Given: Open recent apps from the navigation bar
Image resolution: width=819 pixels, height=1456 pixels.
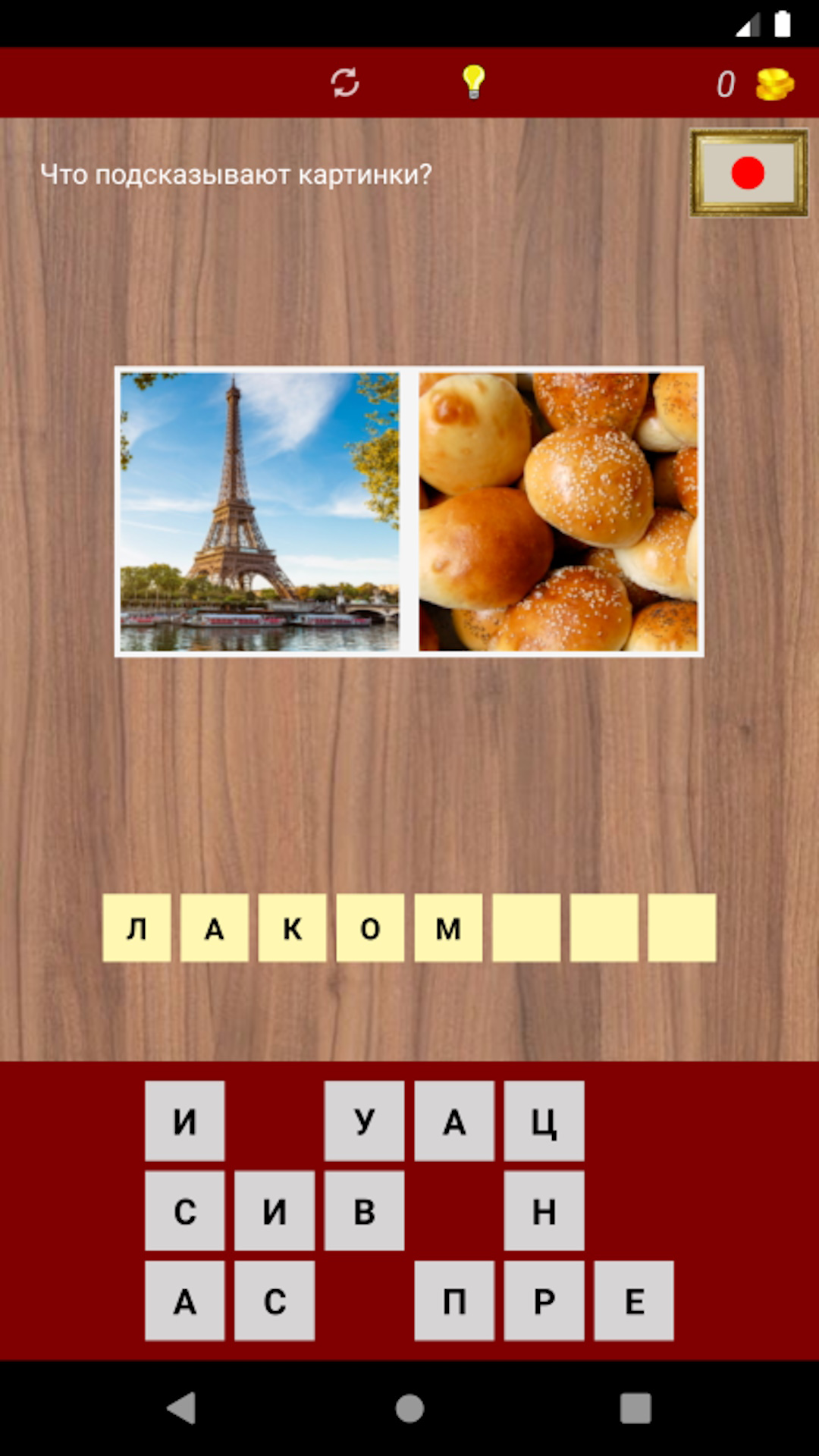Looking at the screenshot, I should coord(635,1408).
